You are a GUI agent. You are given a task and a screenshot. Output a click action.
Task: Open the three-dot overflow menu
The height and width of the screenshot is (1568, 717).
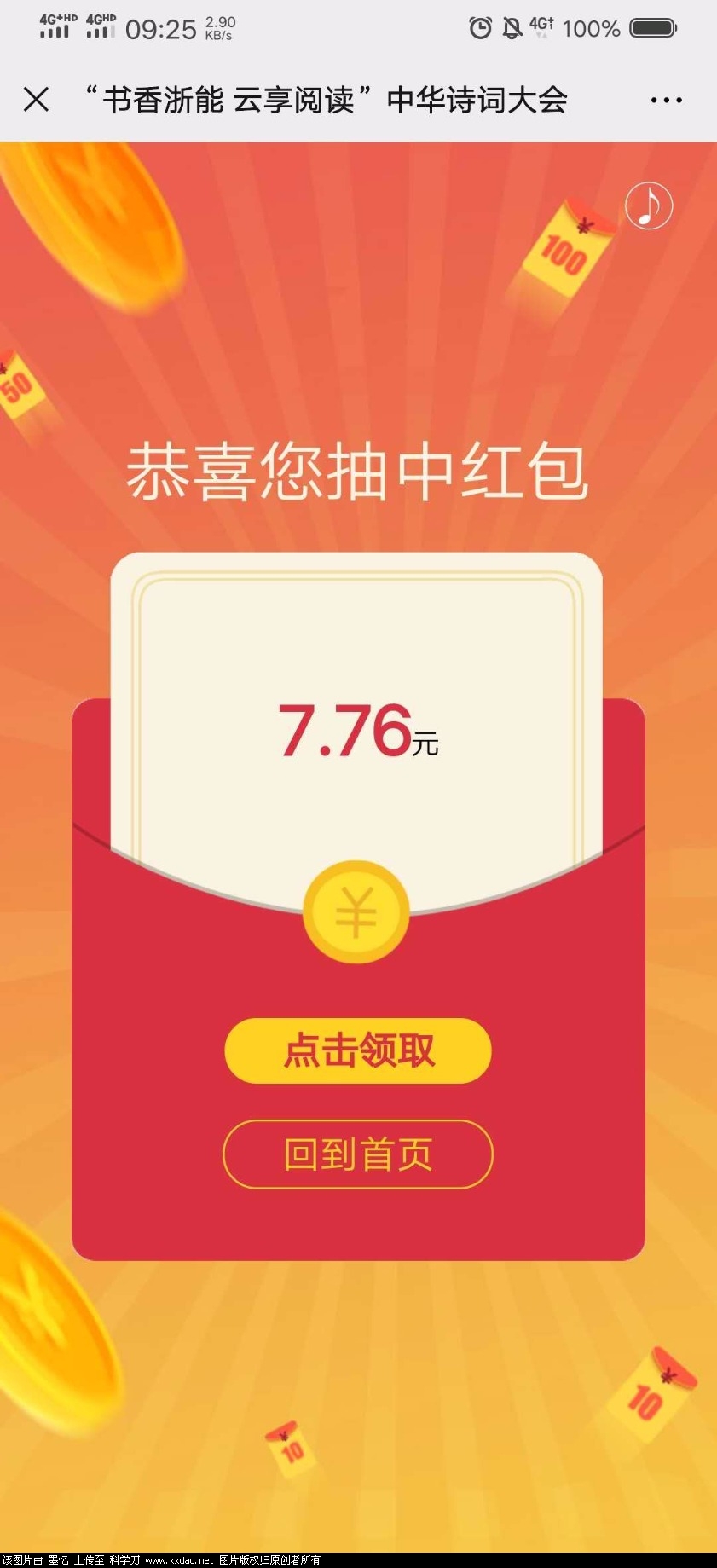tap(666, 100)
